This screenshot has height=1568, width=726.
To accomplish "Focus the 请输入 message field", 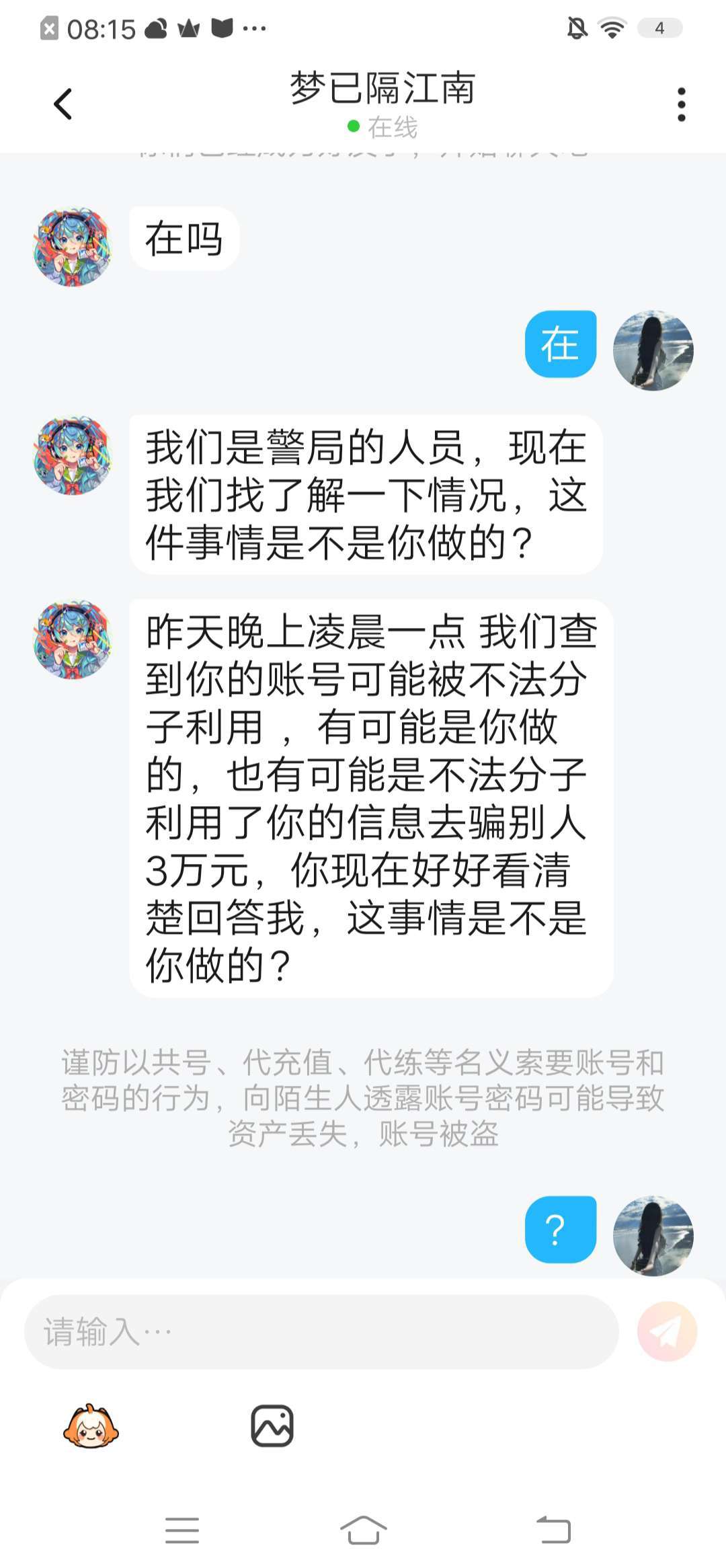I will [x=321, y=1331].
